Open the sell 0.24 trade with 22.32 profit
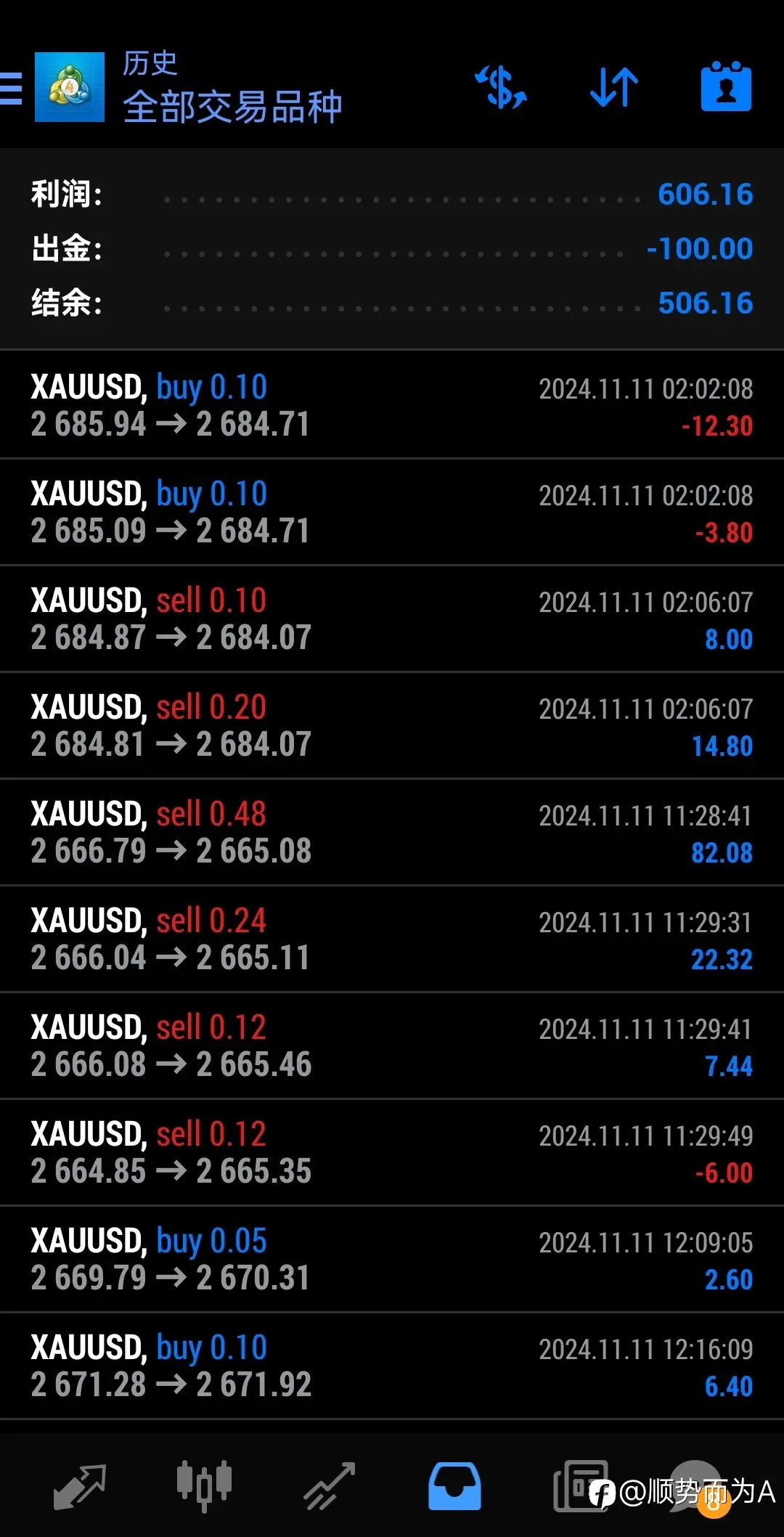The height and width of the screenshot is (1537, 784). pyautogui.click(x=392, y=939)
